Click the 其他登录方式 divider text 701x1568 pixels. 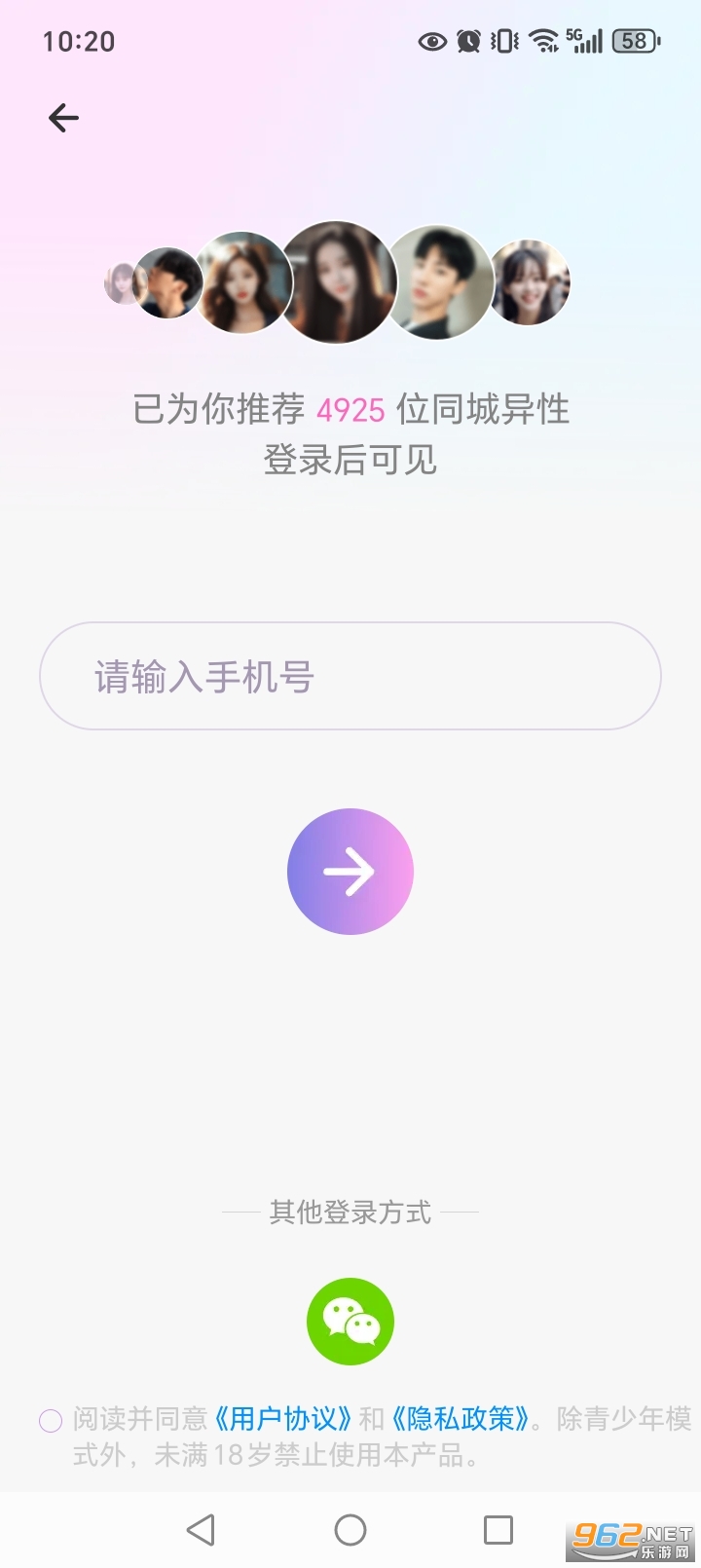click(350, 1212)
